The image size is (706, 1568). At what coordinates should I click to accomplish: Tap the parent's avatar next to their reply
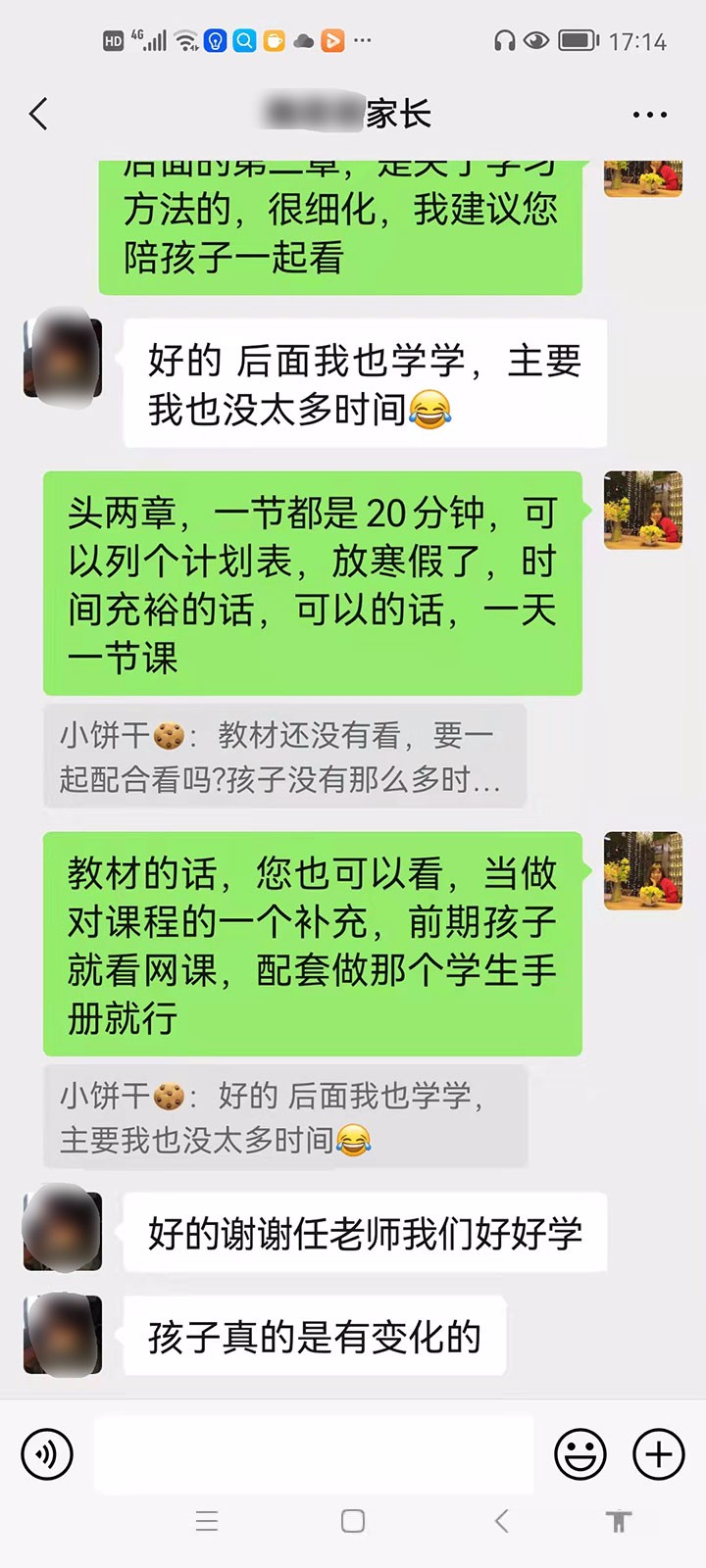click(x=62, y=358)
